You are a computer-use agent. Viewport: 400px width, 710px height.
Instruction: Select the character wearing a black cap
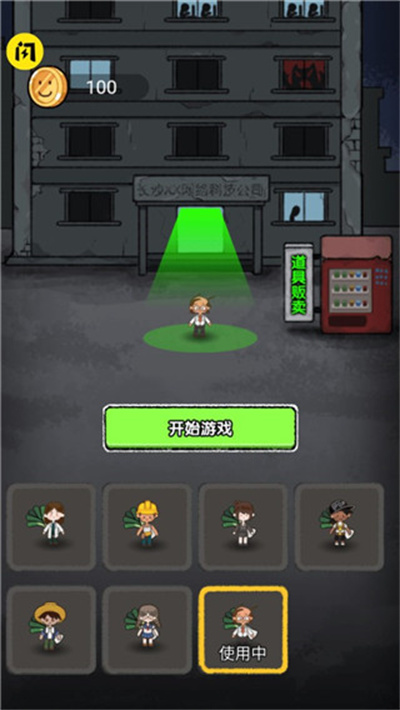[x=339, y=527]
